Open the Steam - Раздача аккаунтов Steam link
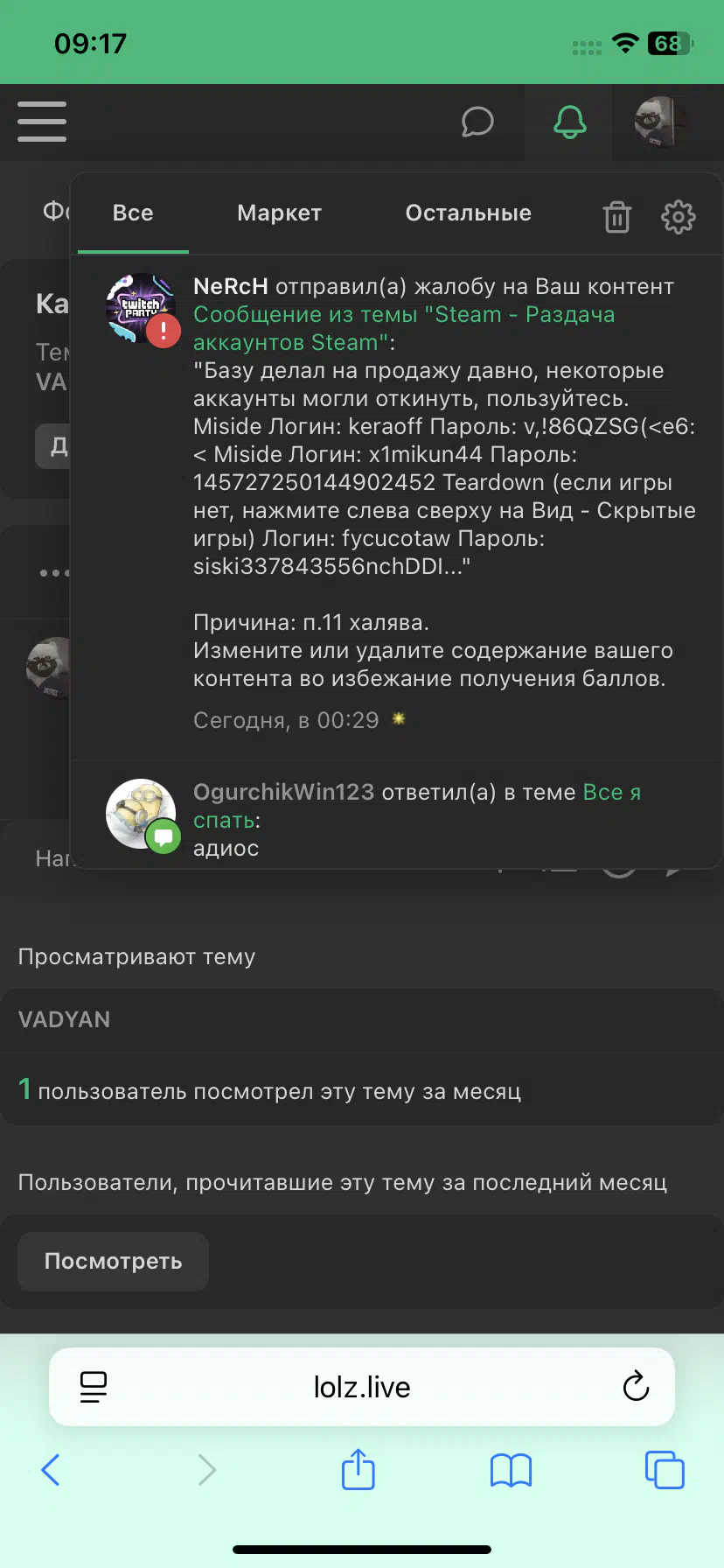Screen dimensions: 724x1568 404,328
